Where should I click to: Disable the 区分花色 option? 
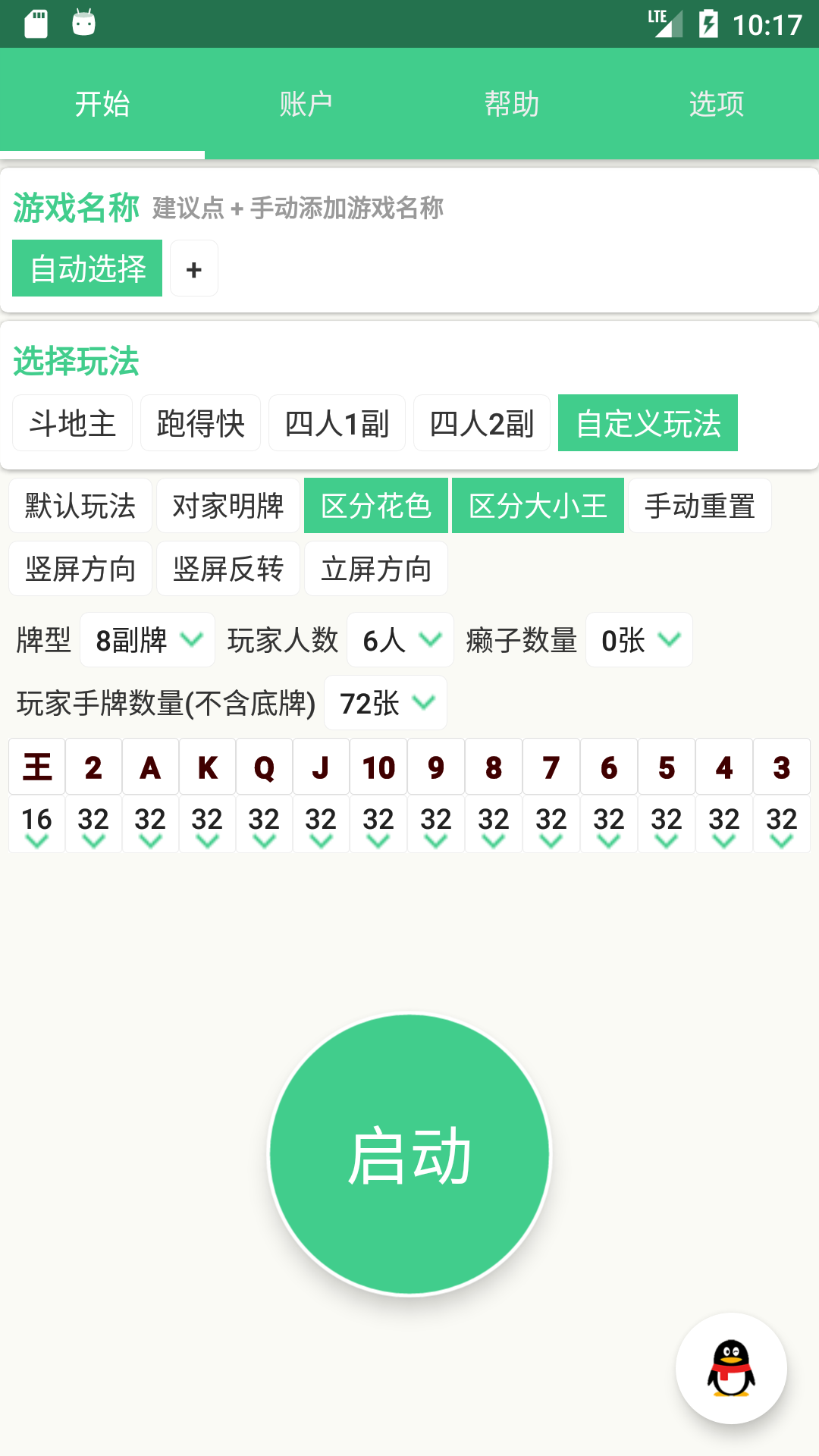(x=375, y=507)
